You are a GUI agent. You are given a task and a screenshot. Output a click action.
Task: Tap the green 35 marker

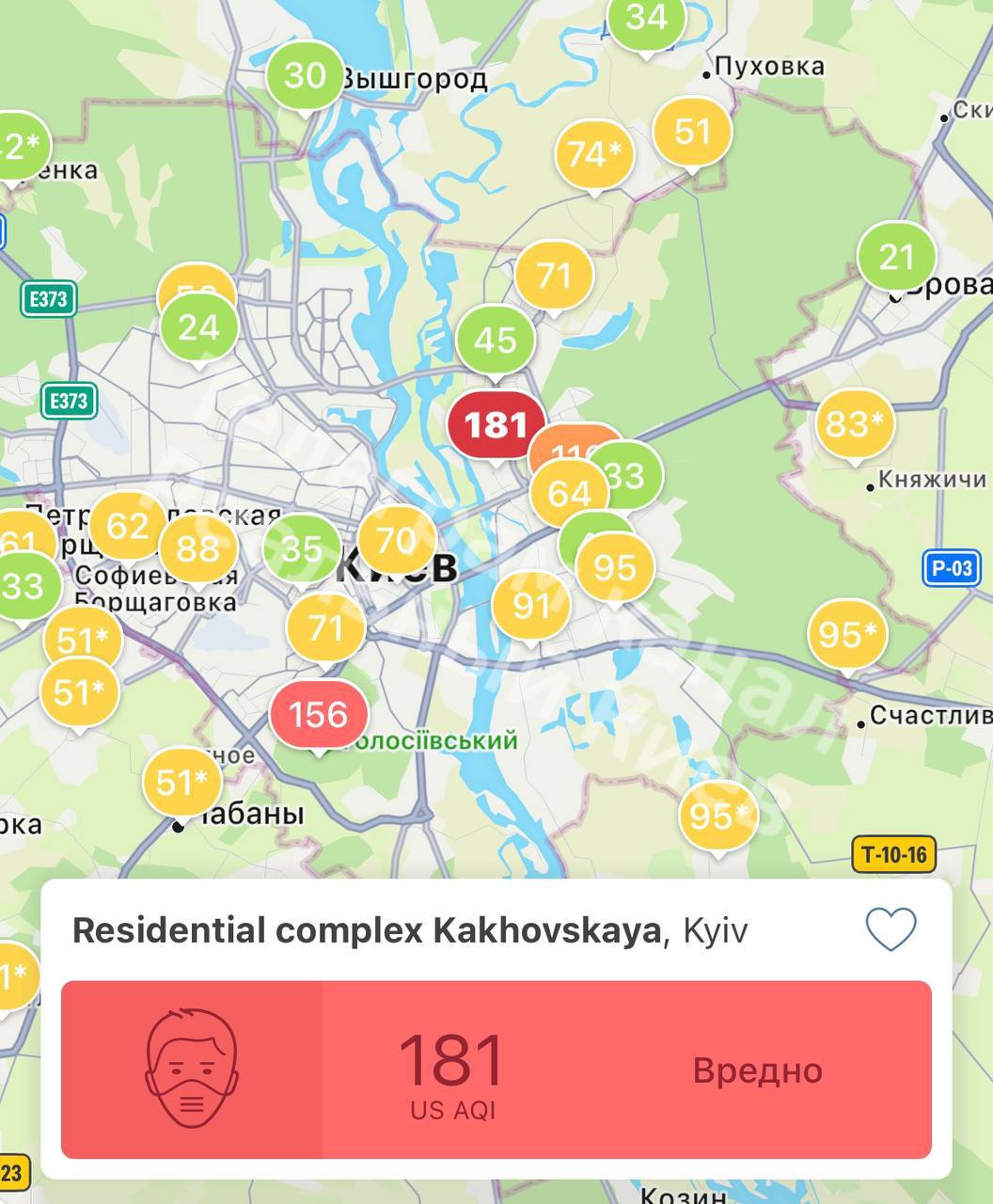(x=301, y=548)
